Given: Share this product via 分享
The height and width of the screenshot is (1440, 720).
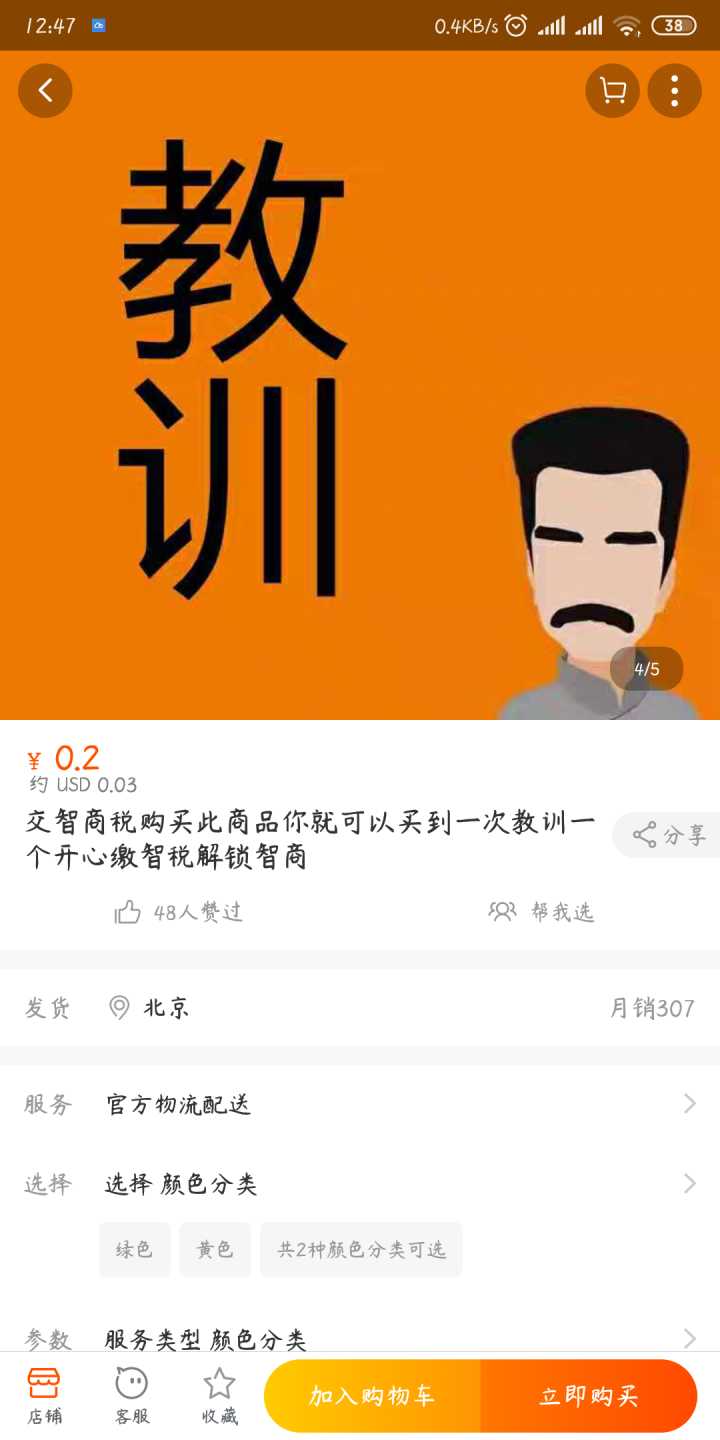Looking at the screenshot, I should pos(669,835).
